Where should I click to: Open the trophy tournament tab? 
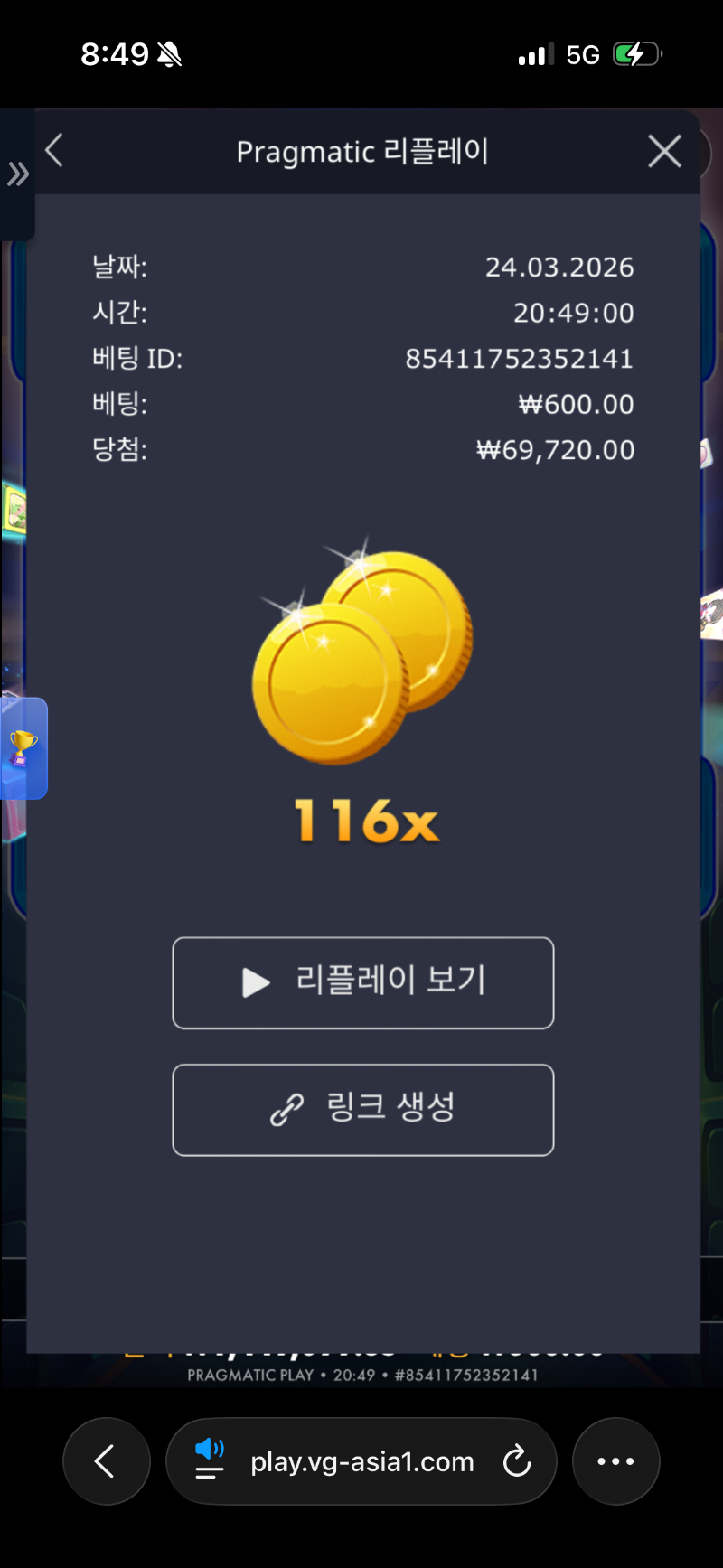[x=23, y=748]
